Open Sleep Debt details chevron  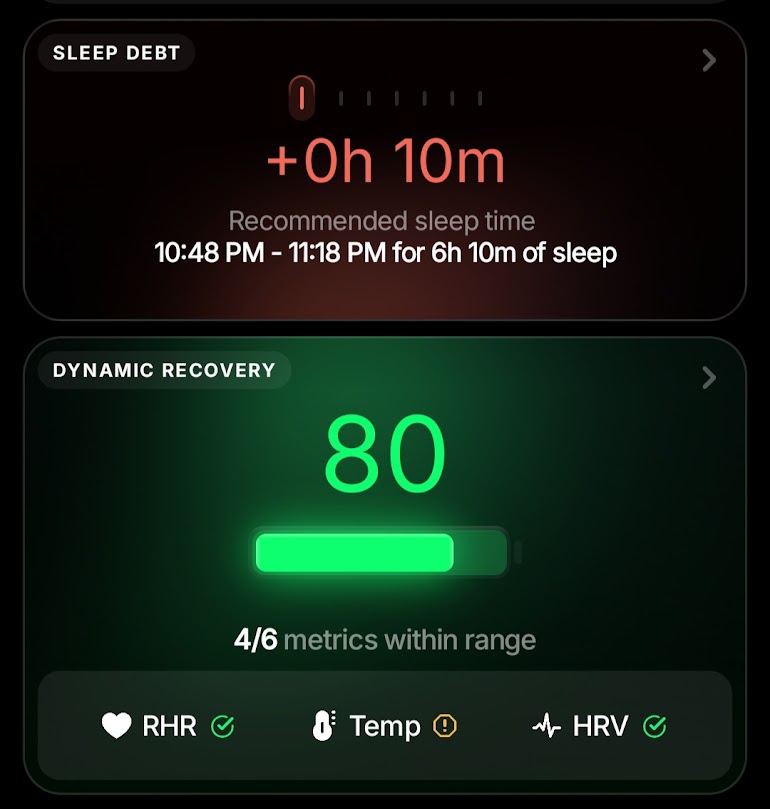[x=709, y=61]
